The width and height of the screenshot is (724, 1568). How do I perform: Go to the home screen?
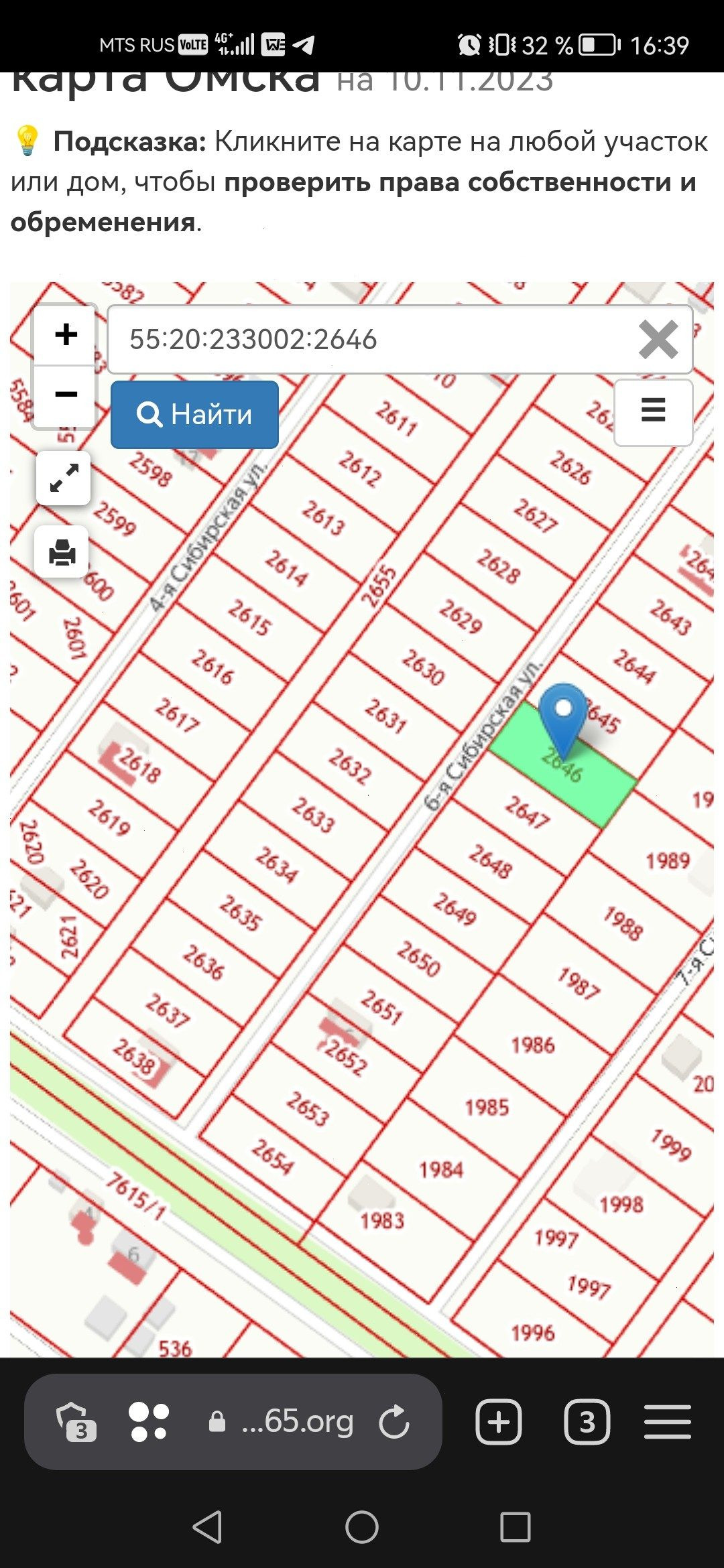(362, 1528)
